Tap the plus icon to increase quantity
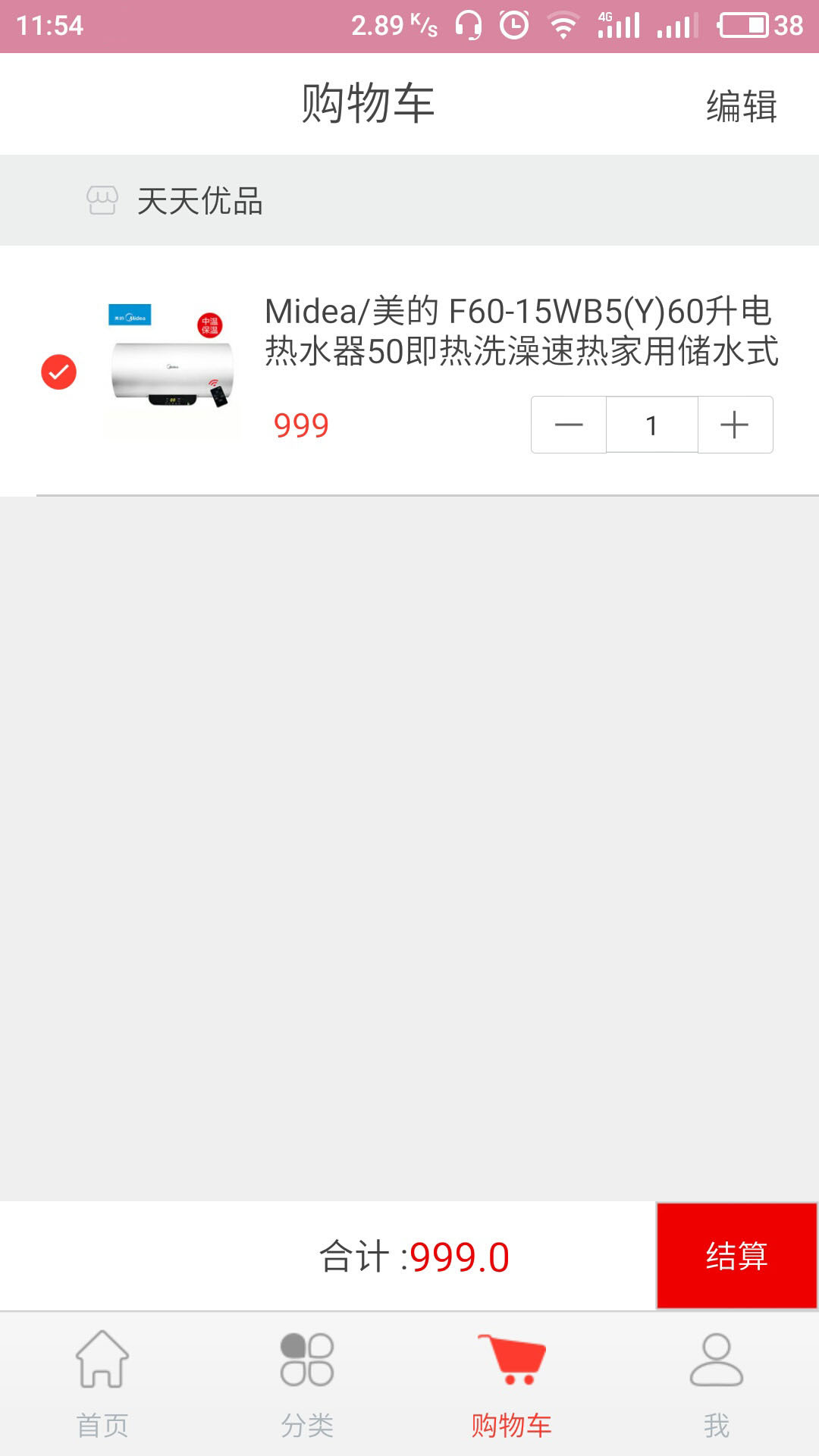 (x=733, y=425)
